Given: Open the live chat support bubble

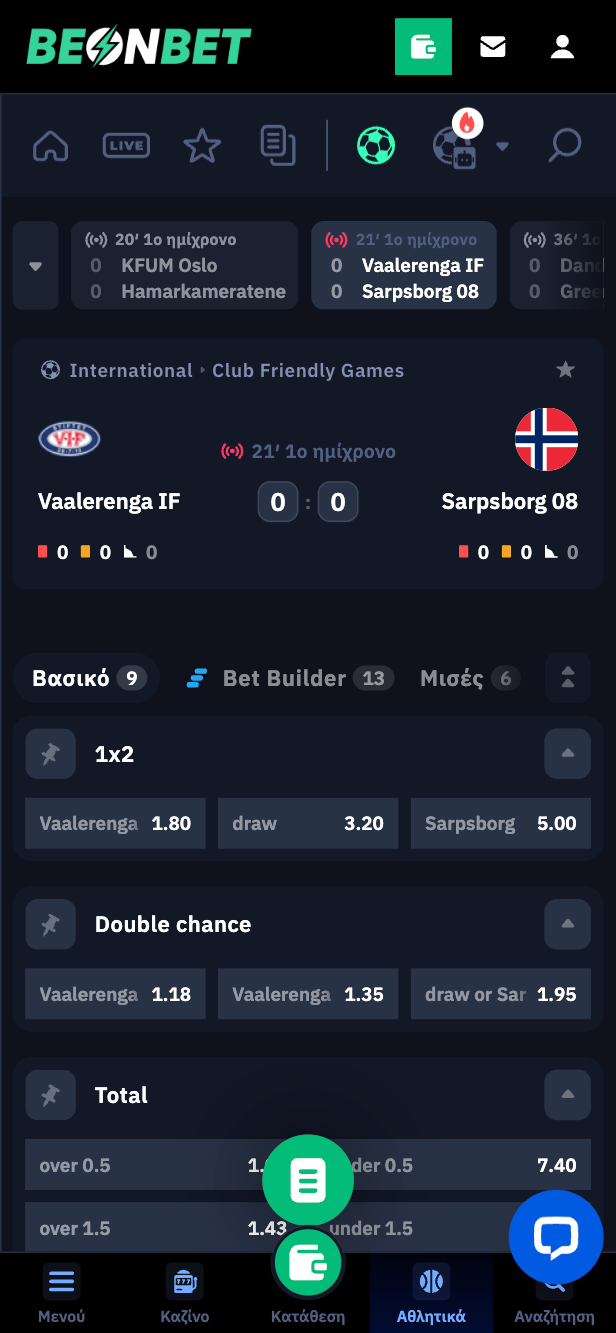Looking at the screenshot, I should (x=556, y=1237).
